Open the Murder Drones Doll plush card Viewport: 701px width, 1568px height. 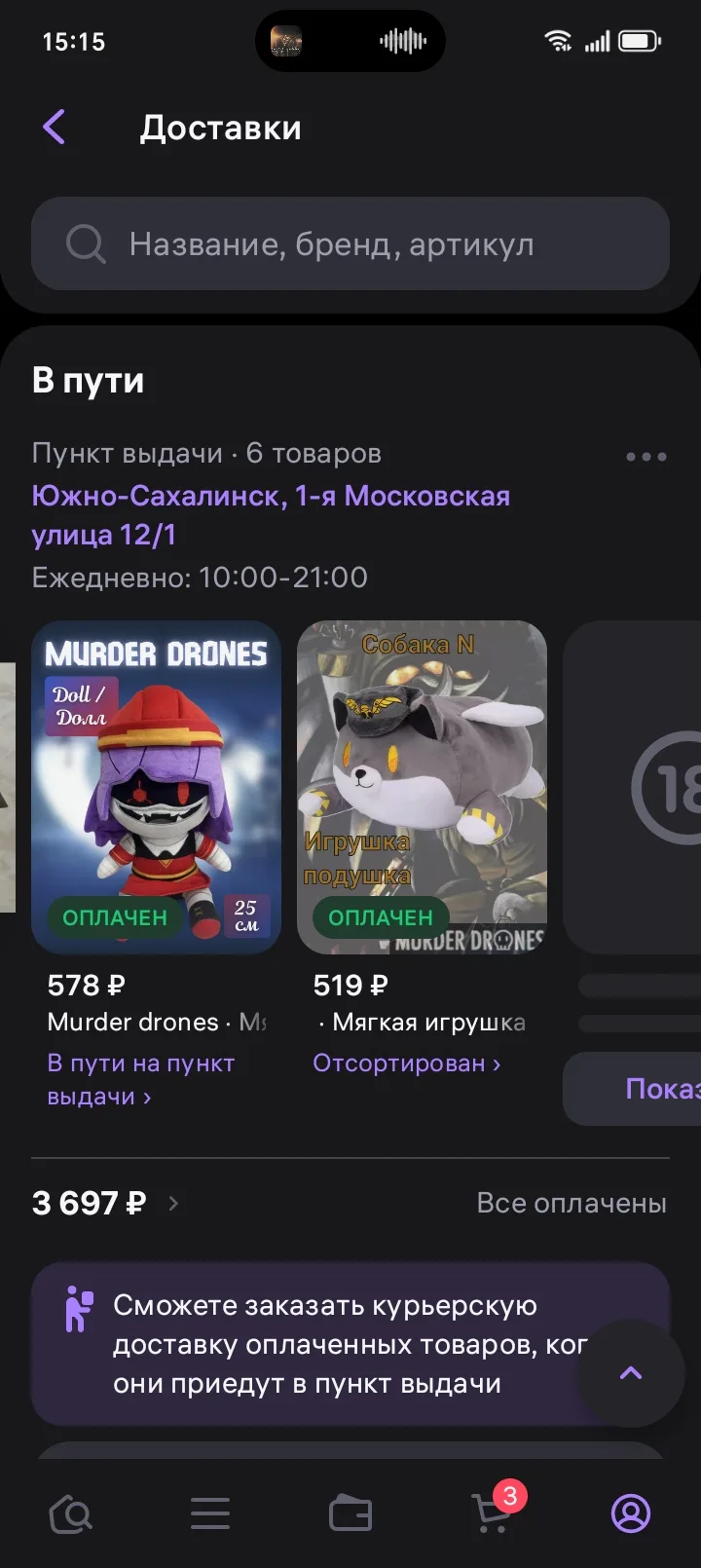click(157, 787)
